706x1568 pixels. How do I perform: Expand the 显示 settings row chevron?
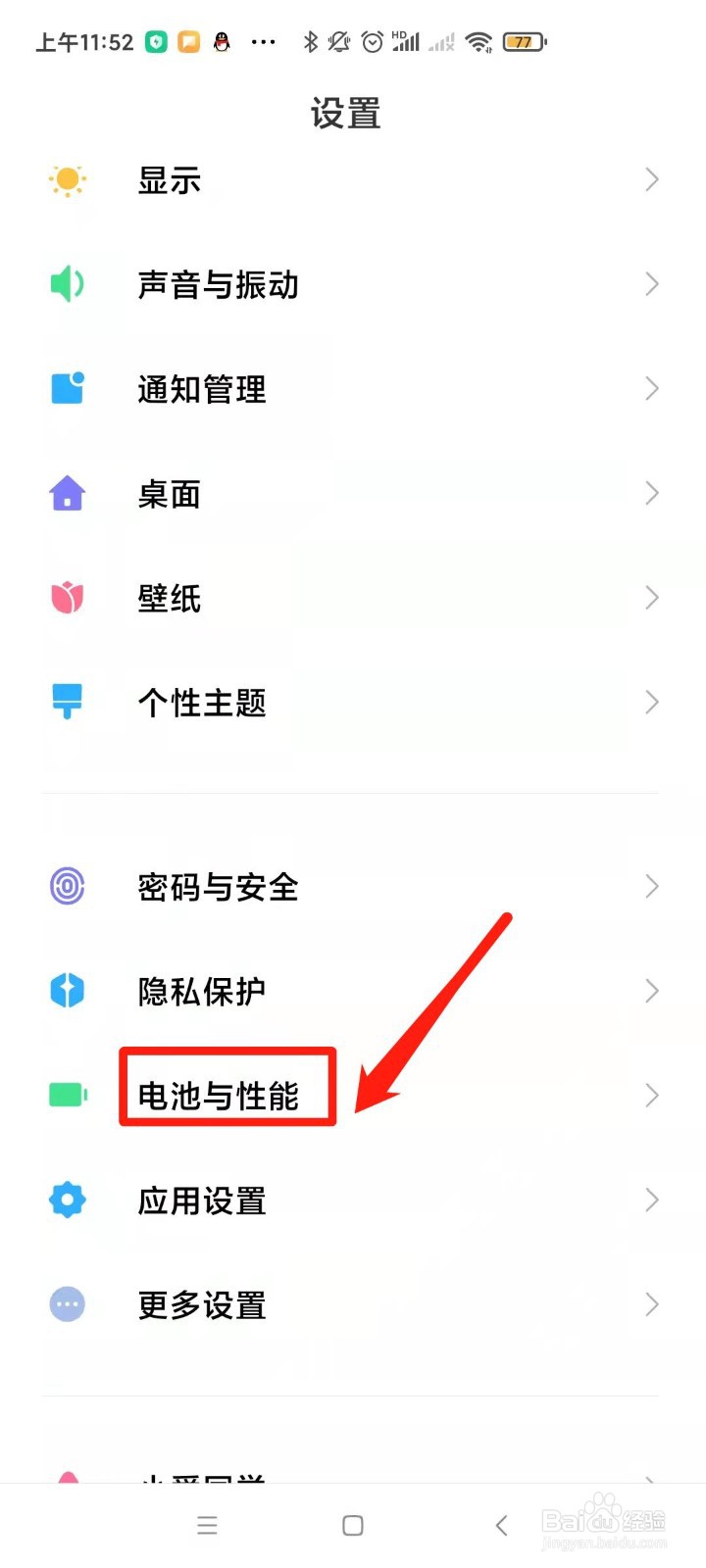click(x=650, y=179)
